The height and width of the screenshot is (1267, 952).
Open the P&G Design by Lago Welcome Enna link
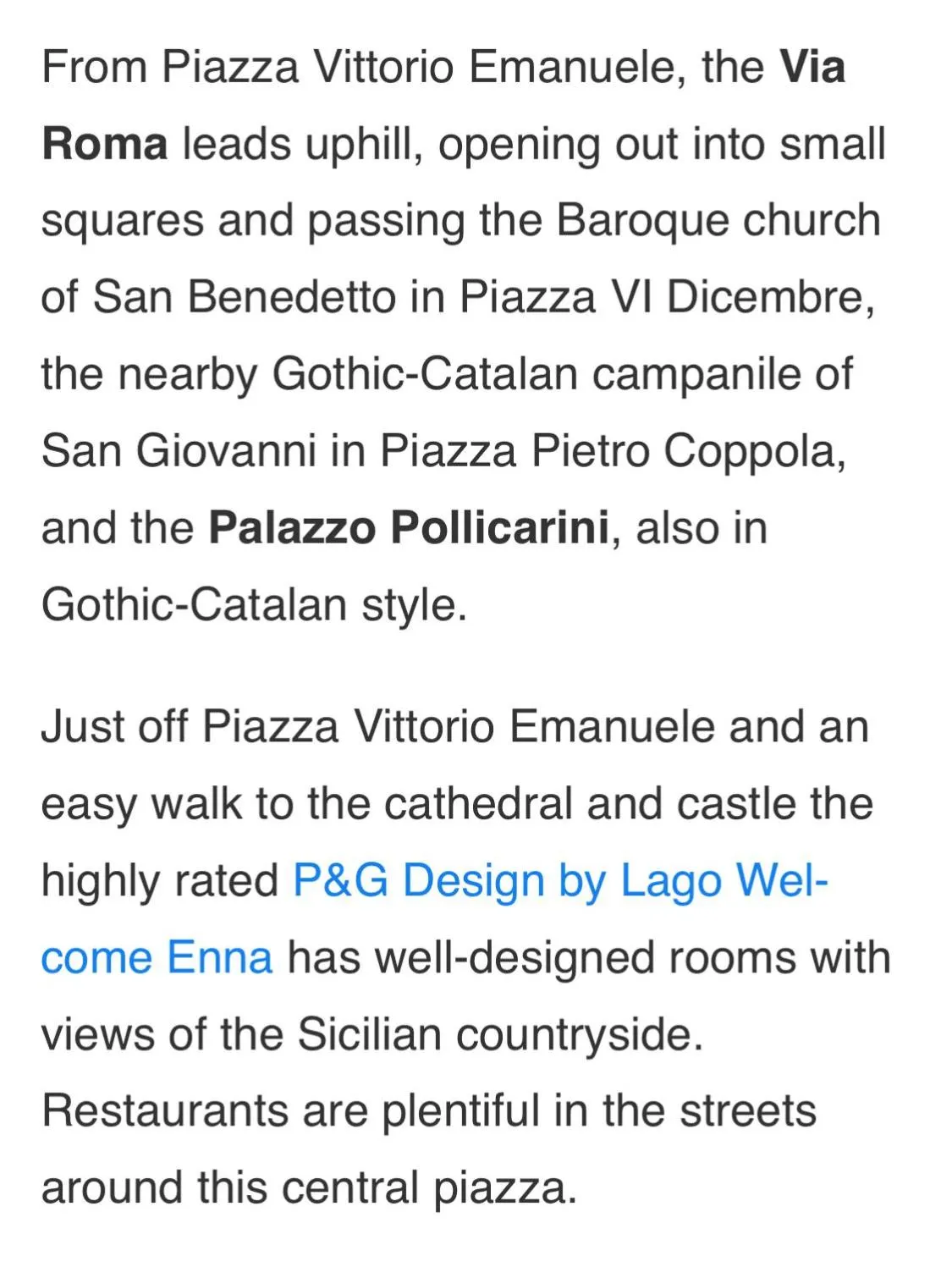(x=559, y=880)
